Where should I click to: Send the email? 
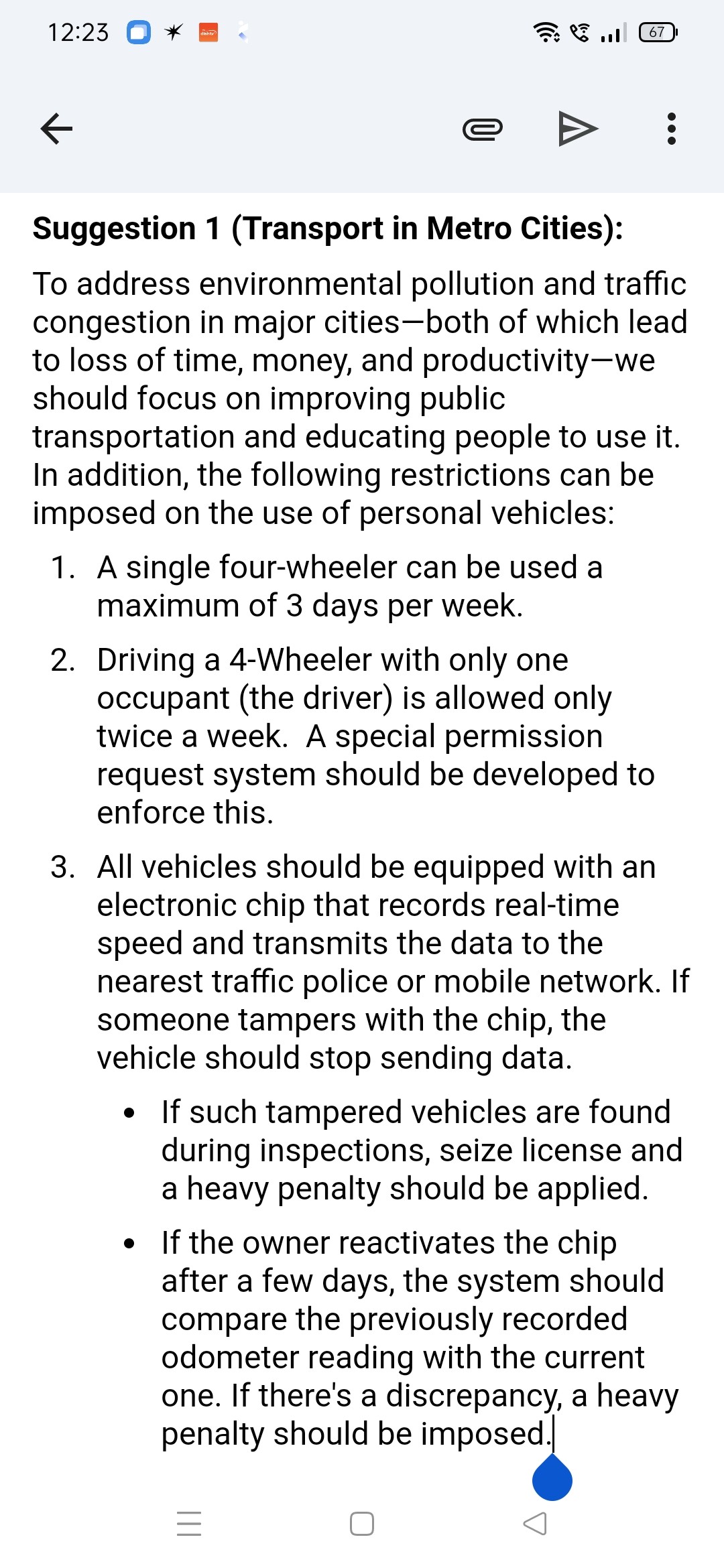pyautogui.click(x=578, y=129)
